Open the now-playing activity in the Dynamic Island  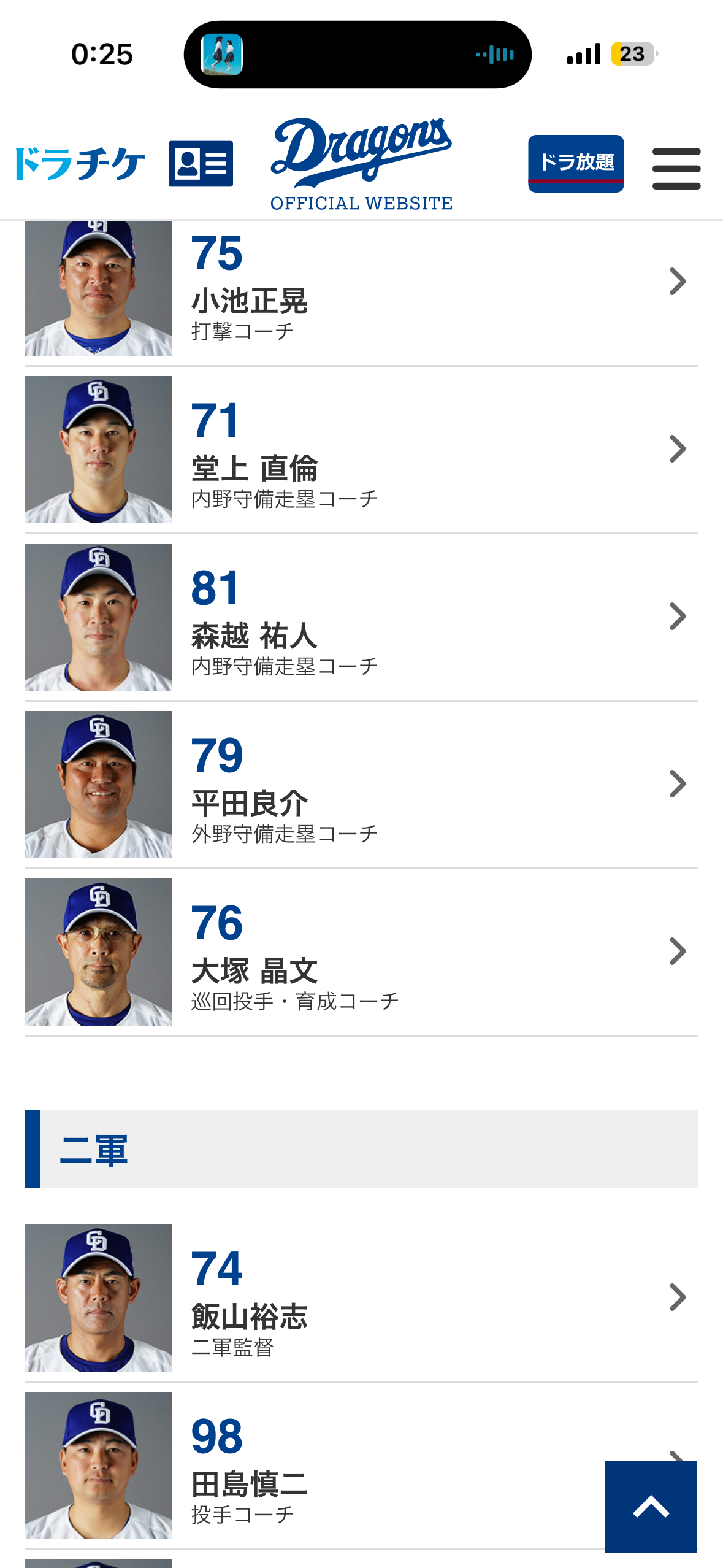tap(358, 55)
